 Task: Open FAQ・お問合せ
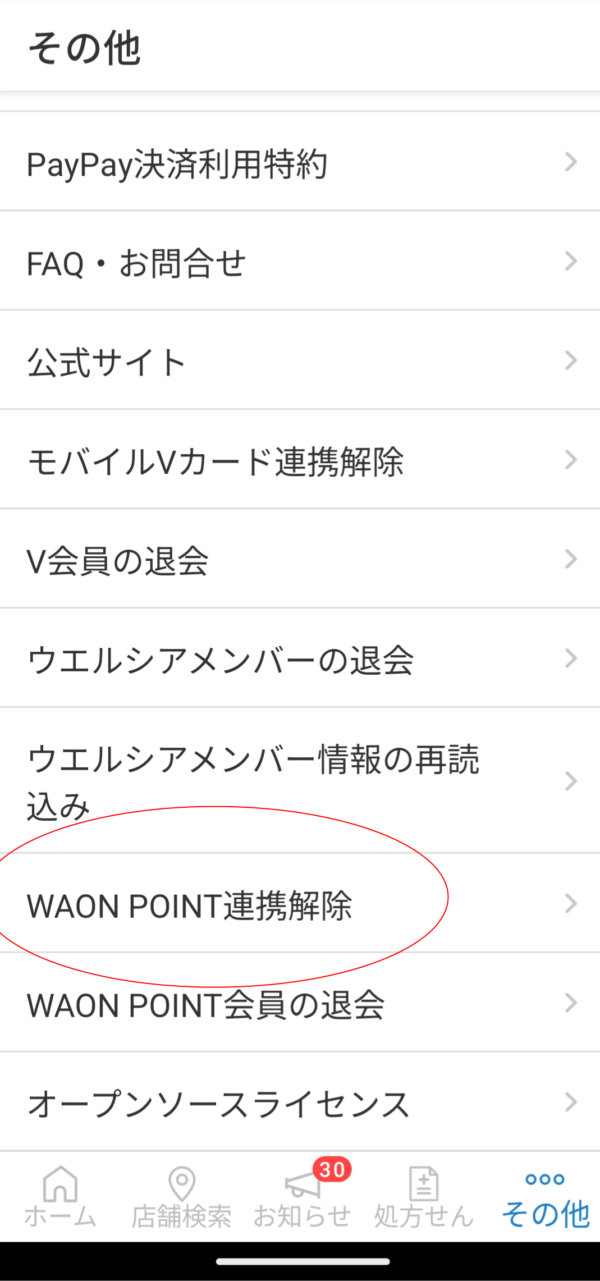click(300, 261)
